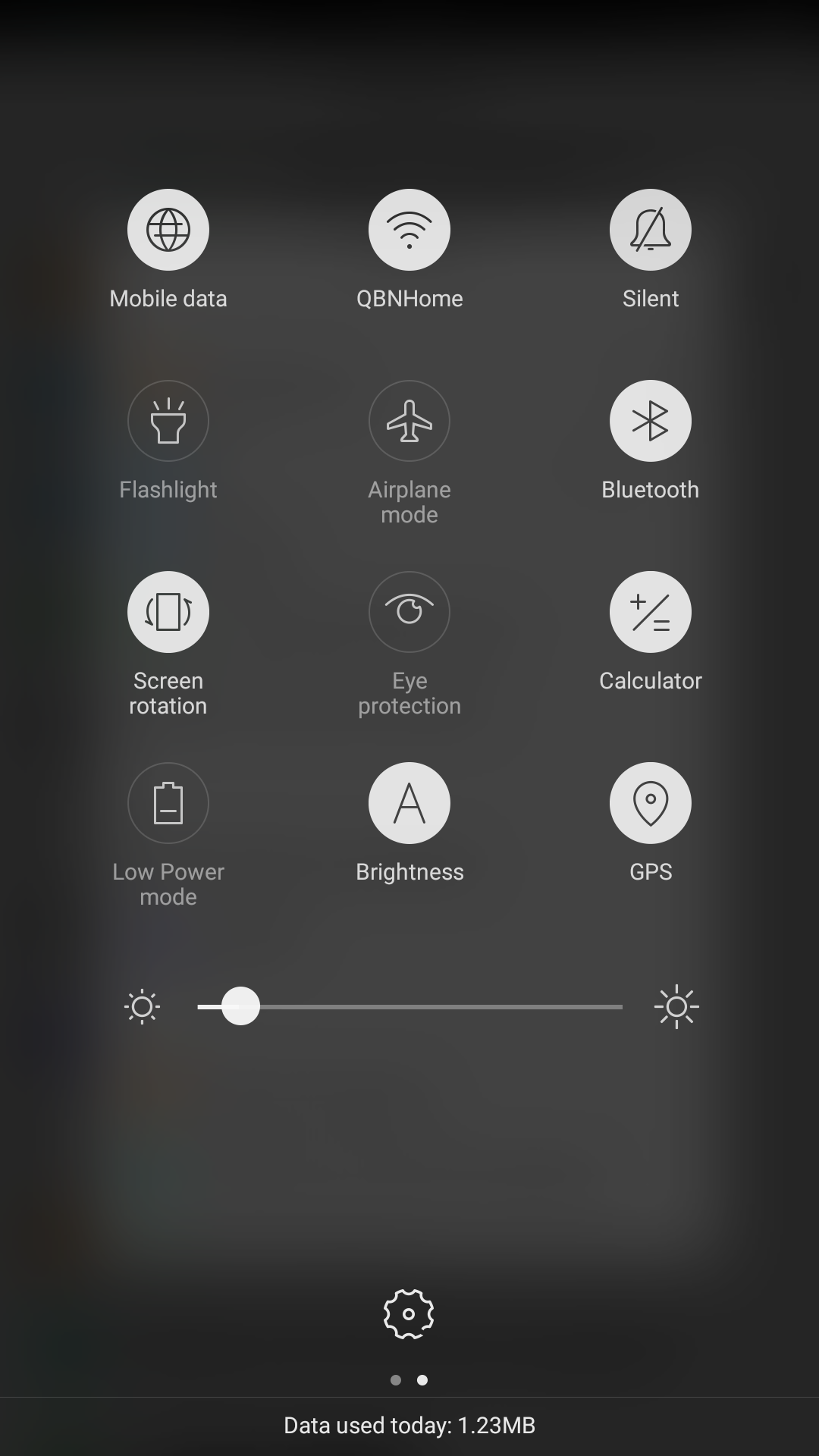Toggle auto Brightness
Viewport: 819px width, 1456px height.
tap(409, 803)
